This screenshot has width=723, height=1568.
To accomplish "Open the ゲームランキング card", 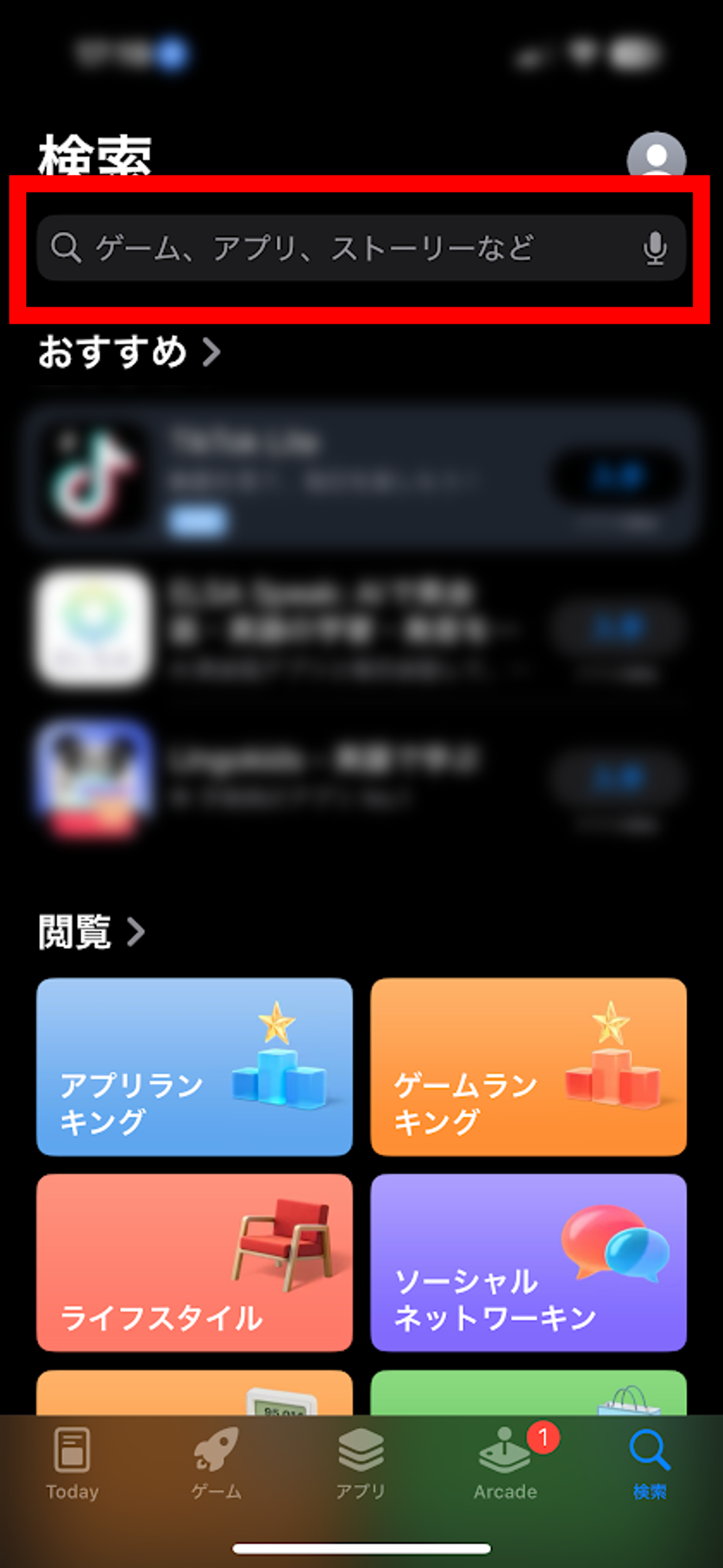I will tap(528, 1067).
